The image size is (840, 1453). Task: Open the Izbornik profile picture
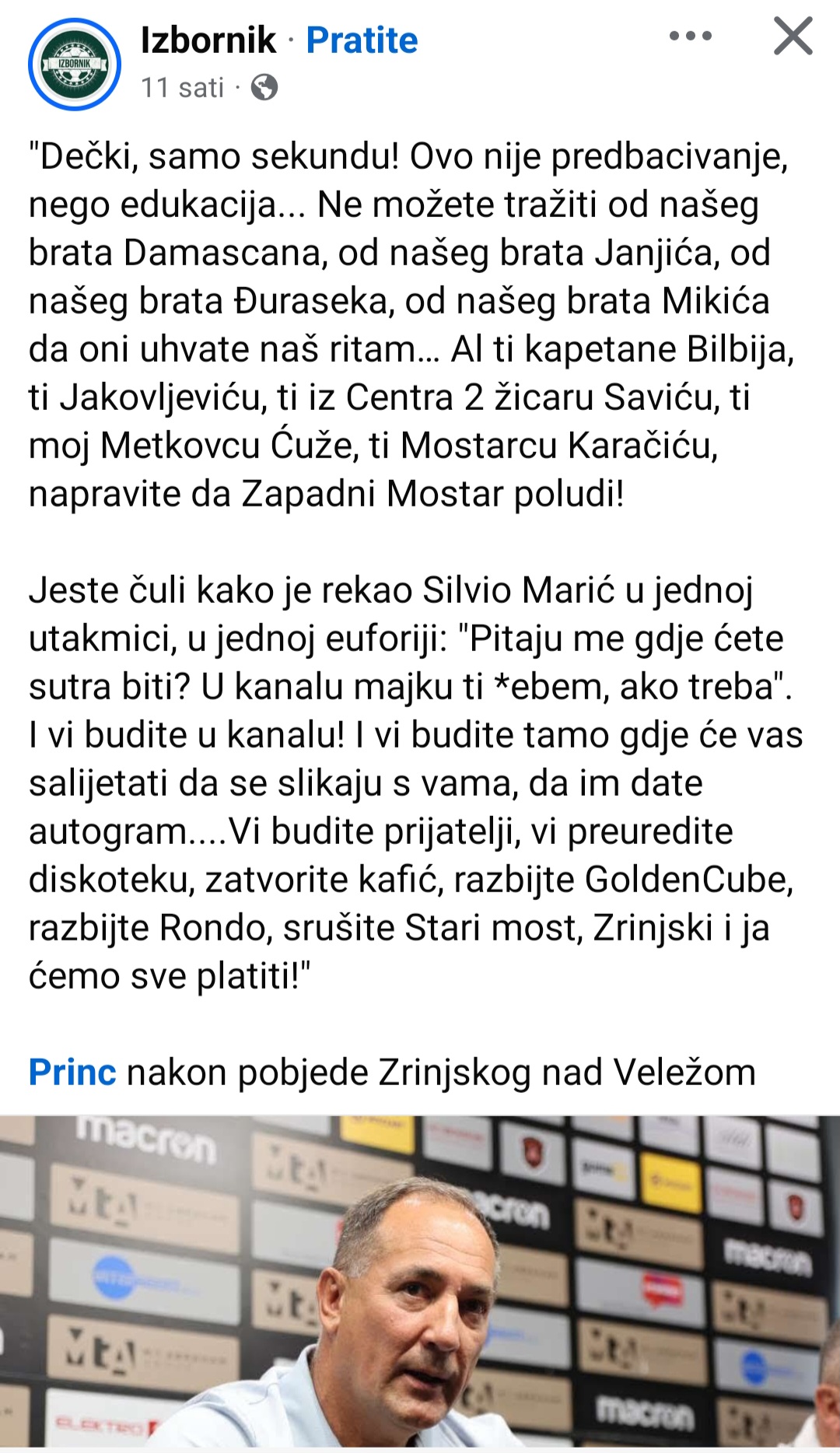click(75, 64)
